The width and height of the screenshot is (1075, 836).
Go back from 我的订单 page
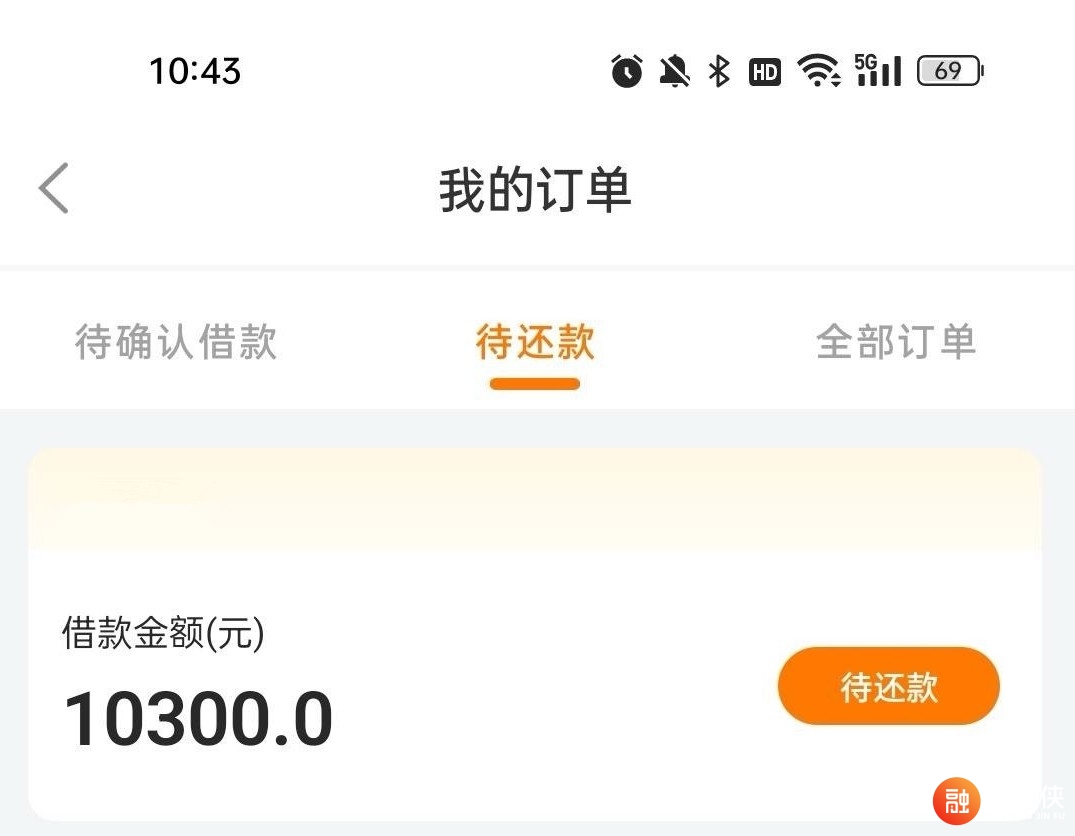(54, 188)
